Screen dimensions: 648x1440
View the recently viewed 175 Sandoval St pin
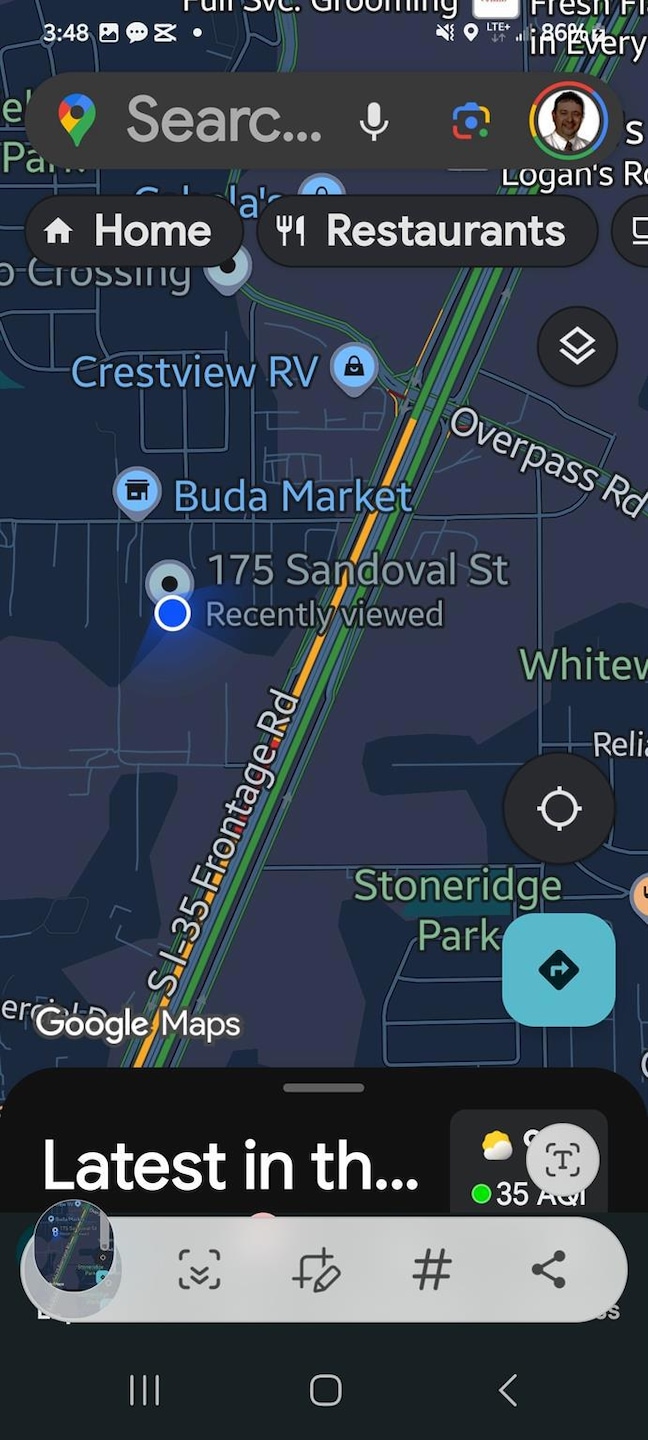[170, 581]
